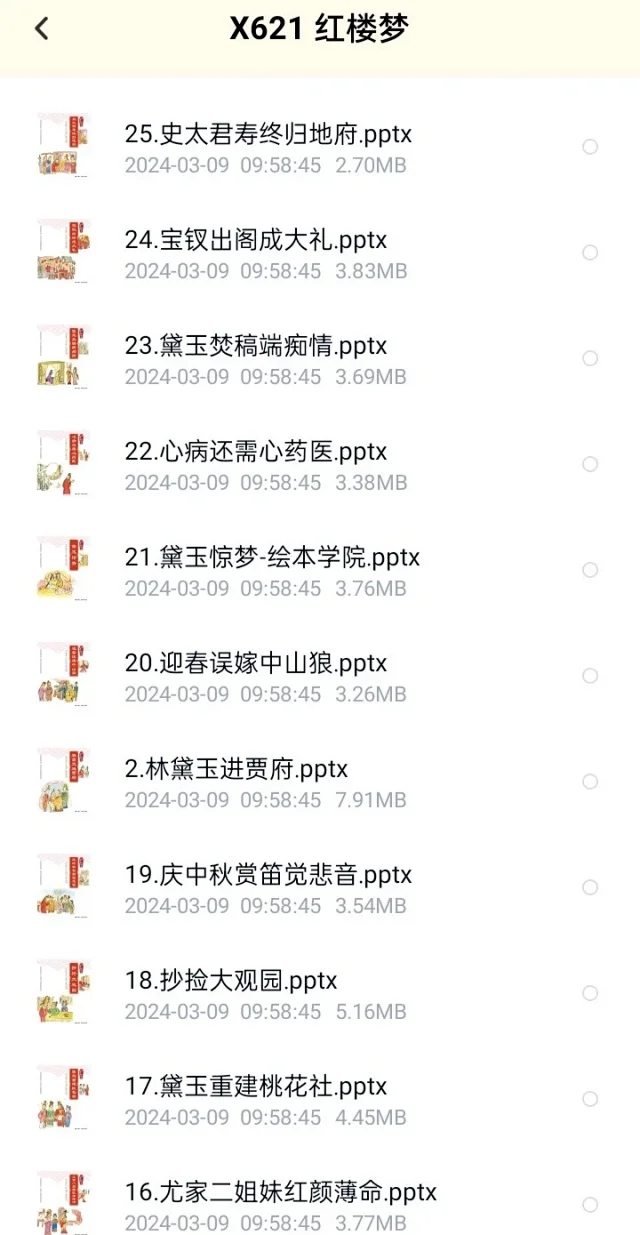
Task: Choose 18.抄捡大观园.pptx with its radio button
Action: point(590,993)
